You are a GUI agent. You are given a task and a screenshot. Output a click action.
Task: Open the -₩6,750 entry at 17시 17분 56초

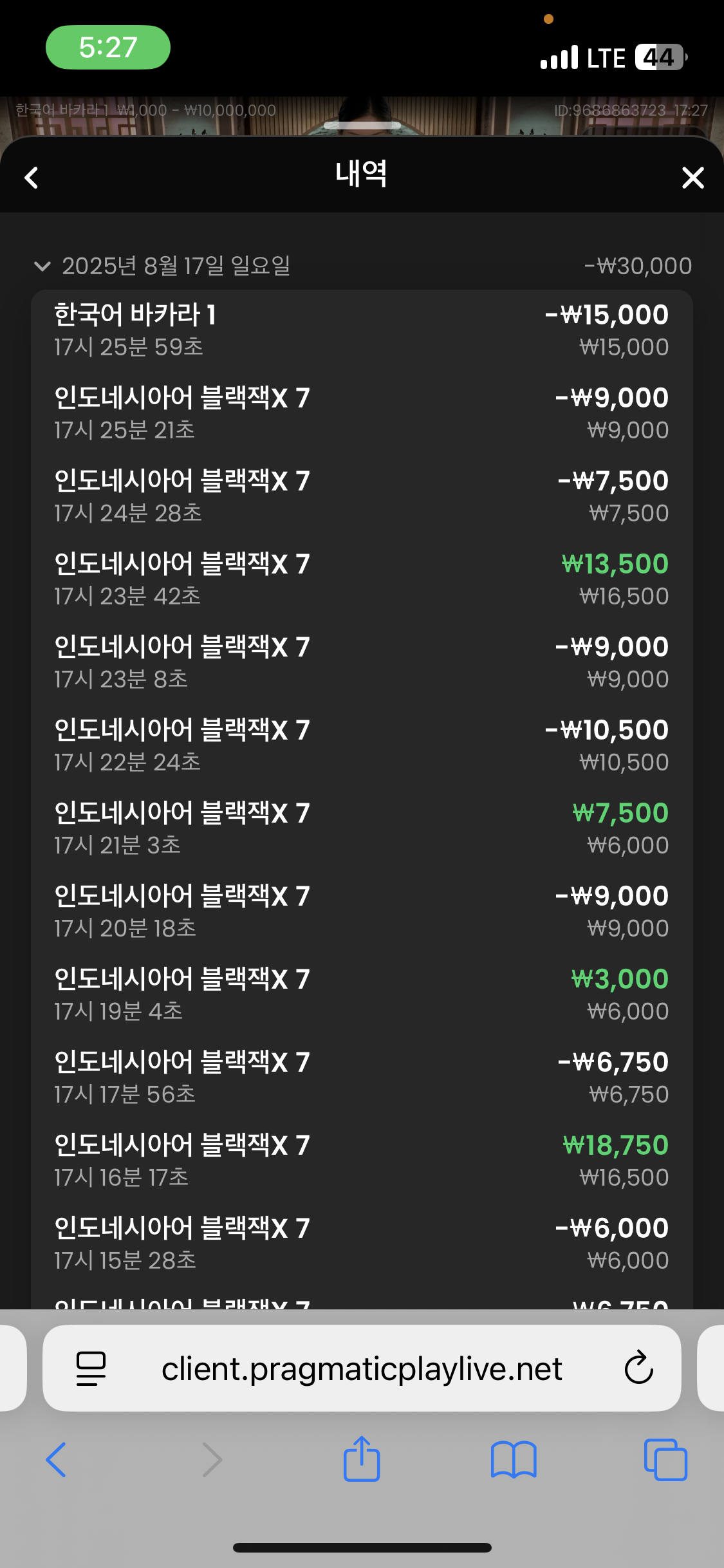click(x=362, y=1078)
